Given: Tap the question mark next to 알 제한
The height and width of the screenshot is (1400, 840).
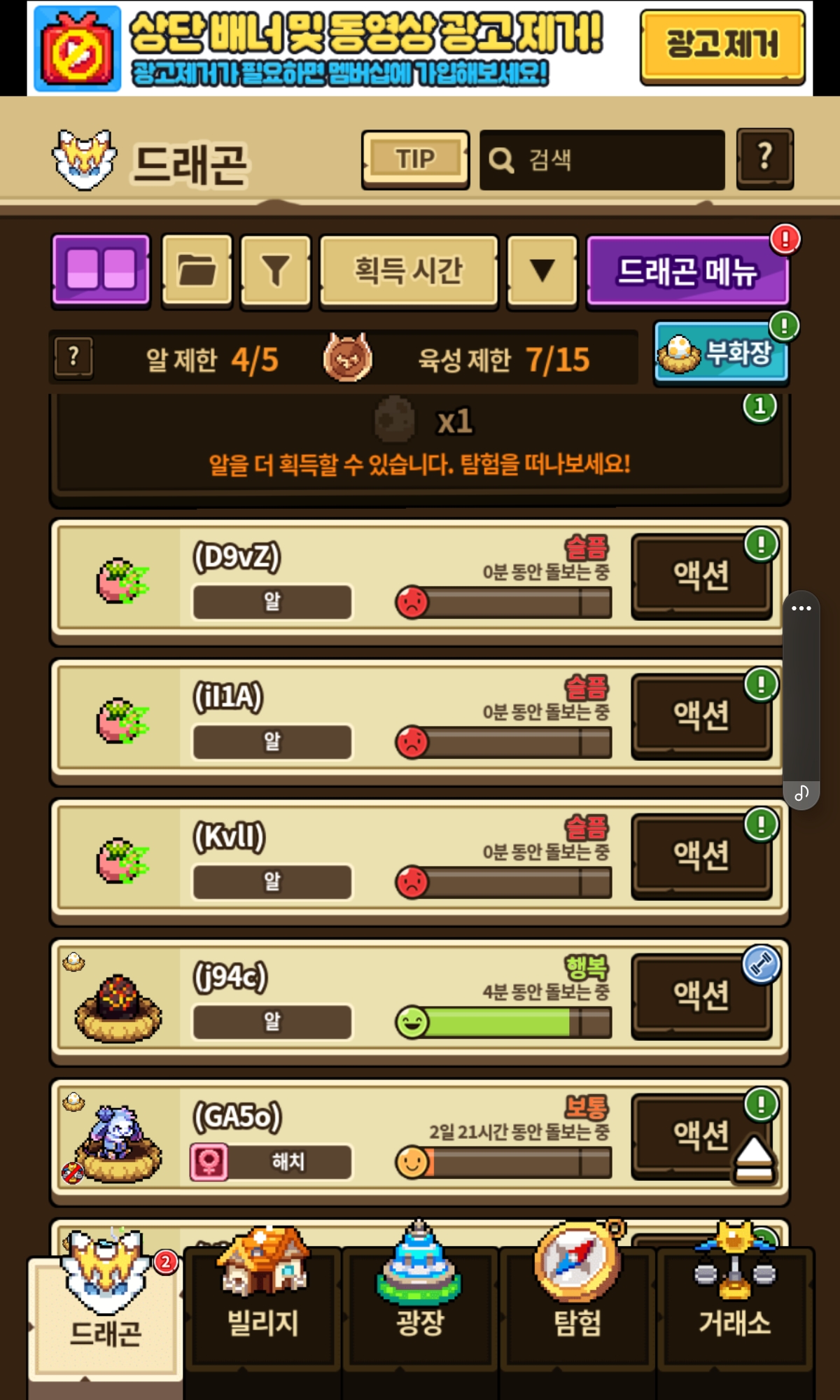Looking at the screenshot, I should click(73, 358).
